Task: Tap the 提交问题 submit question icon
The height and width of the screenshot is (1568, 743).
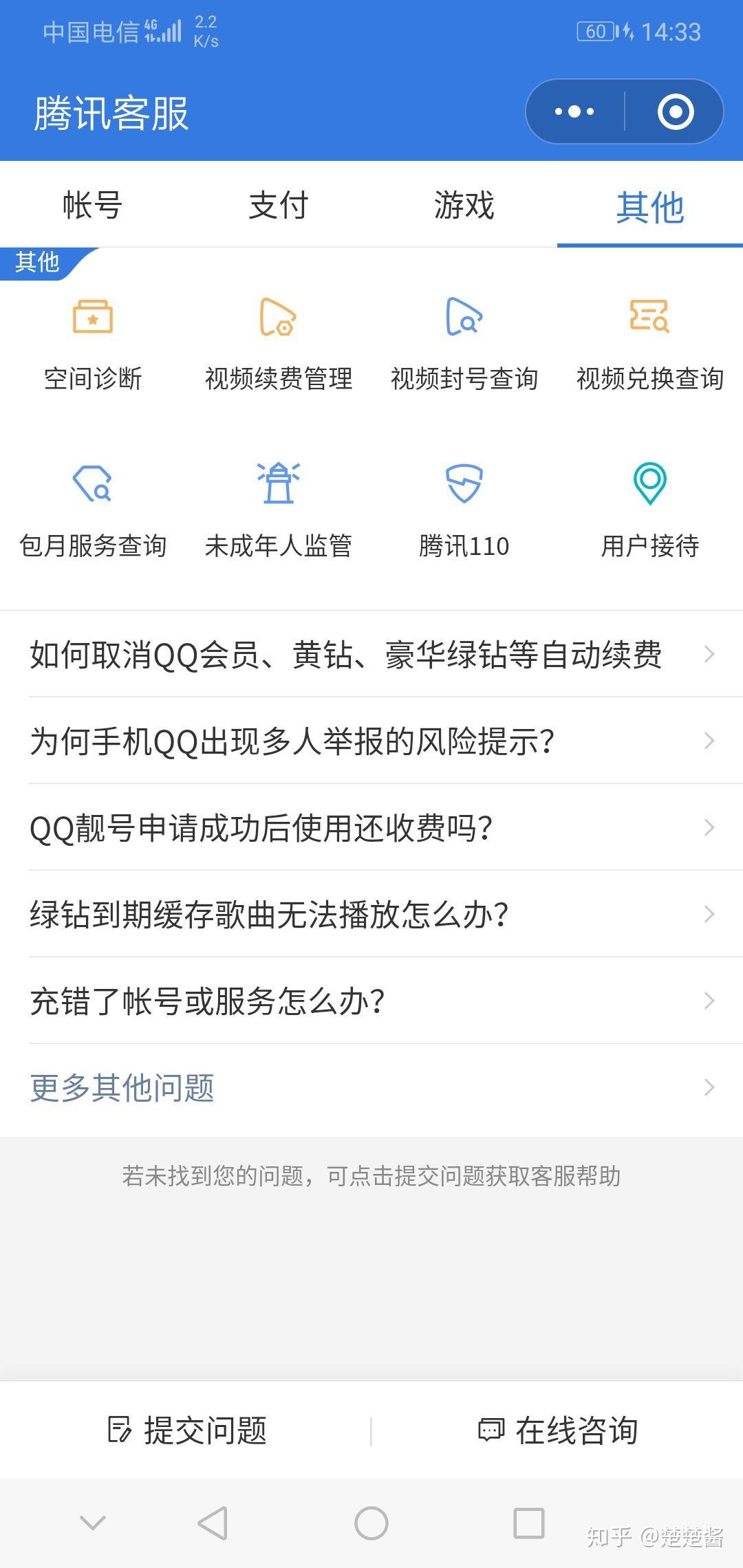Action: pos(120,1432)
